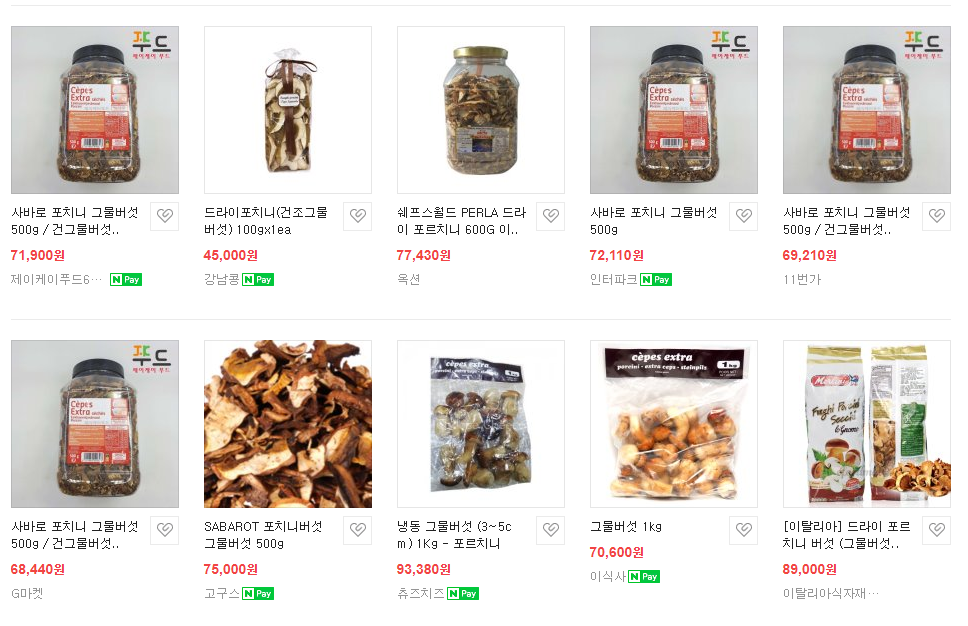Screen dimensions: 968x626
Task: Open the 인터파크 사바로 포치니 500g image
Action: pos(674,110)
